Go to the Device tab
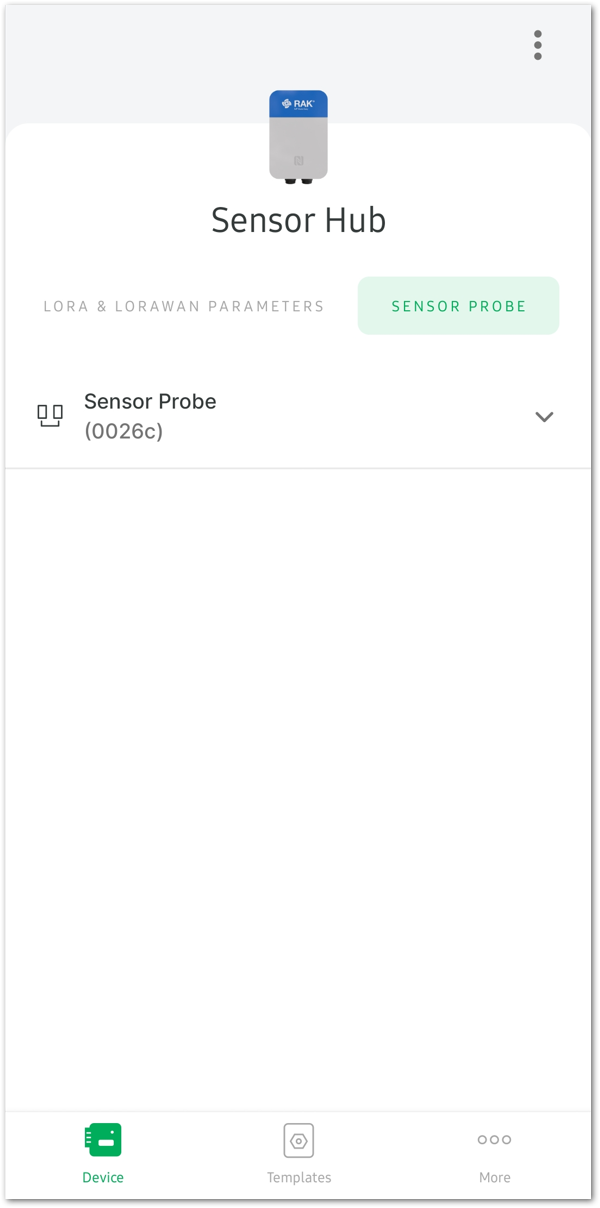 tap(103, 1153)
